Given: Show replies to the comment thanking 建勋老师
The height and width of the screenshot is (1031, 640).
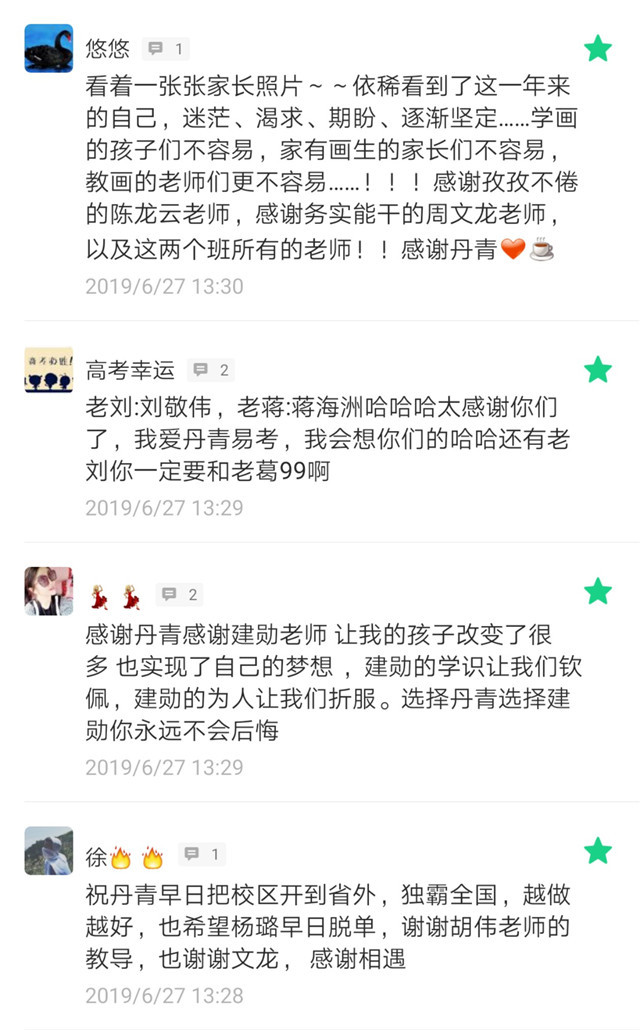Looking at the screenshot, I should (179, 594).
